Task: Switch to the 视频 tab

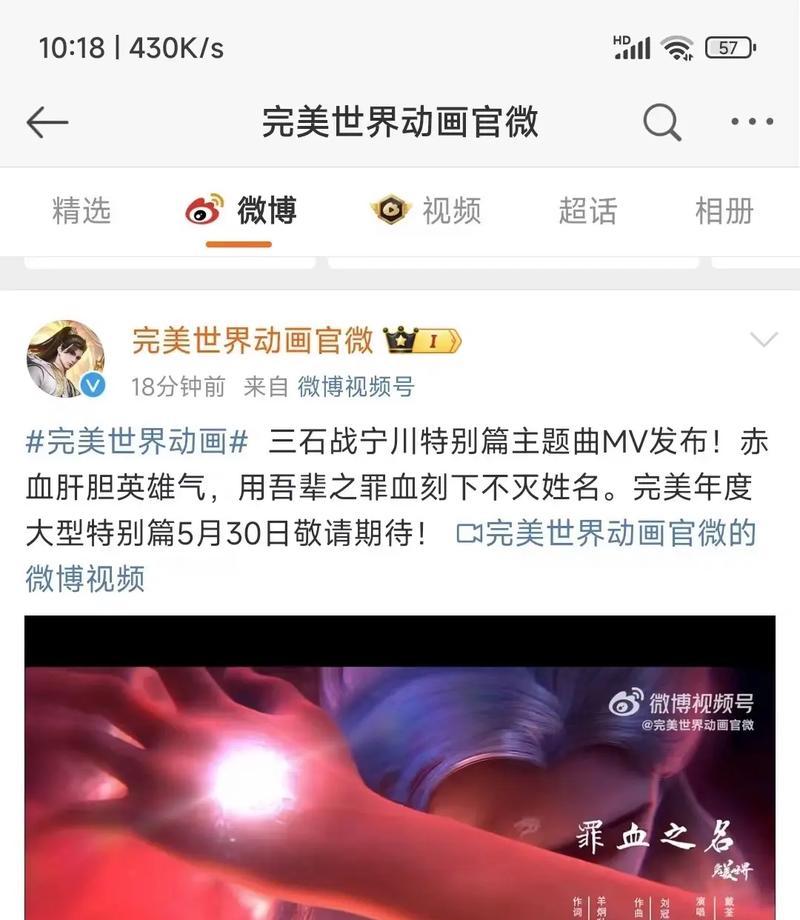Action: coord(427,211)
